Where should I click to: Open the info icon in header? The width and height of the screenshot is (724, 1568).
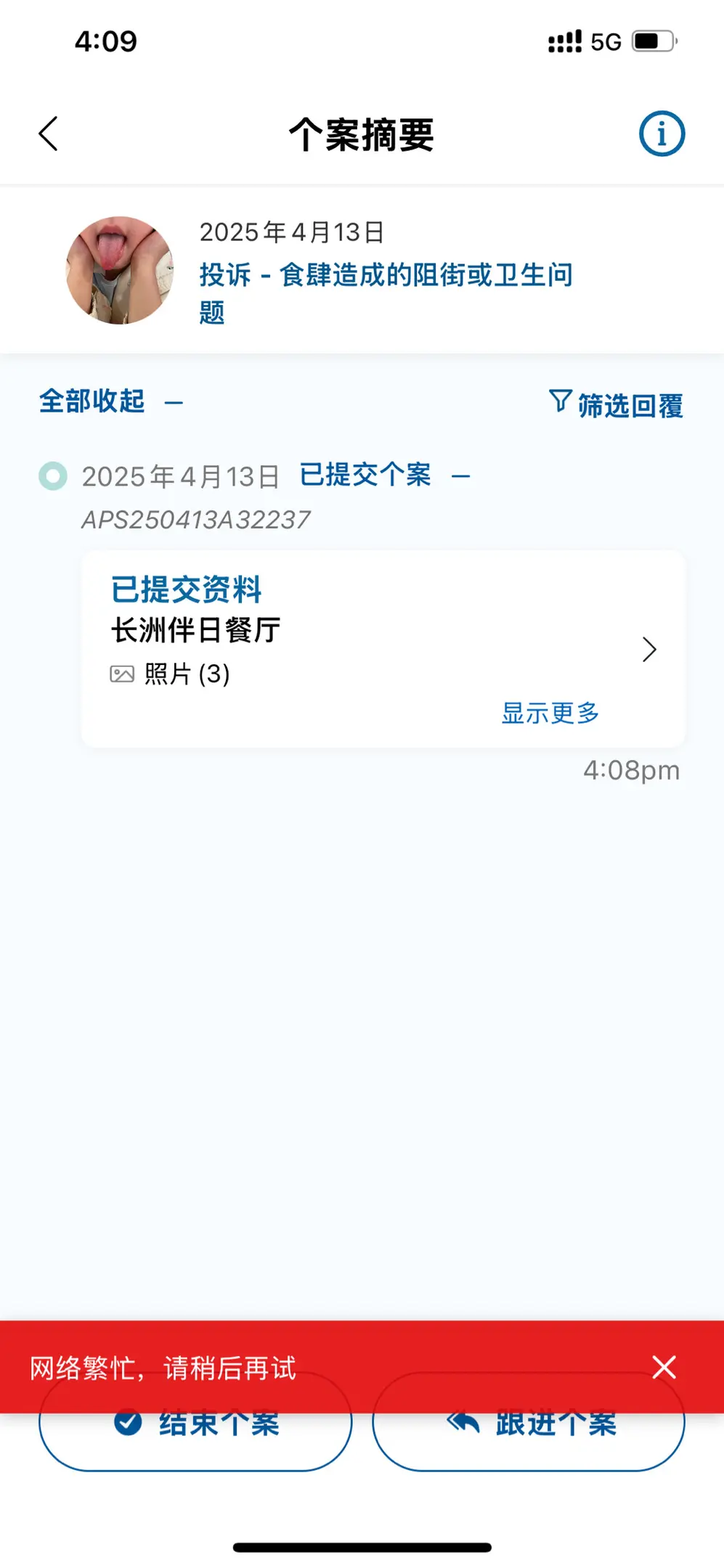pos(661,134)
